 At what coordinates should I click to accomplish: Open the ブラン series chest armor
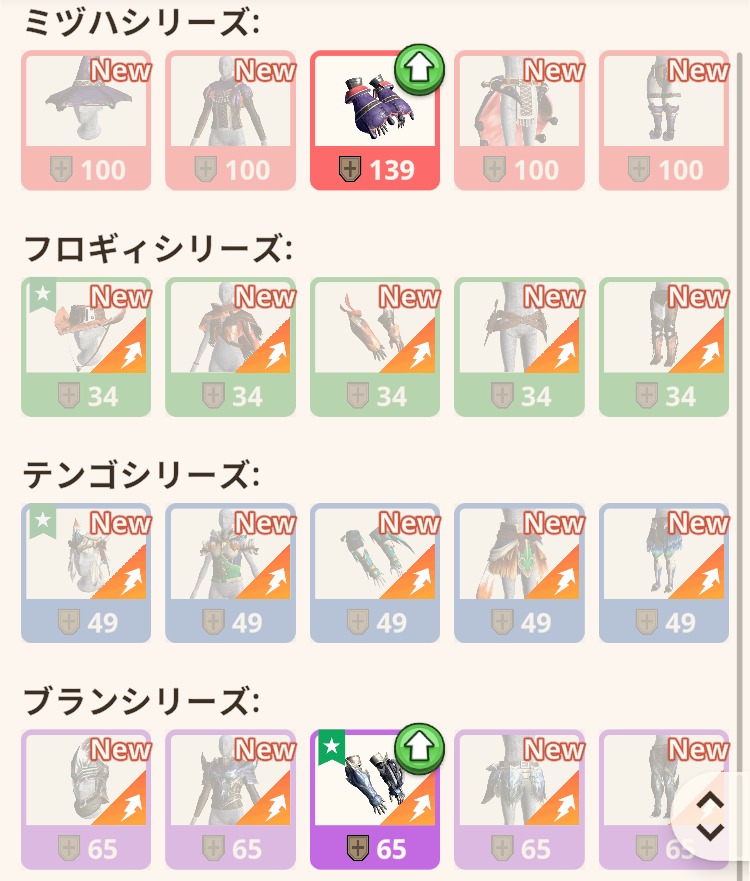(x=230, y=798)
